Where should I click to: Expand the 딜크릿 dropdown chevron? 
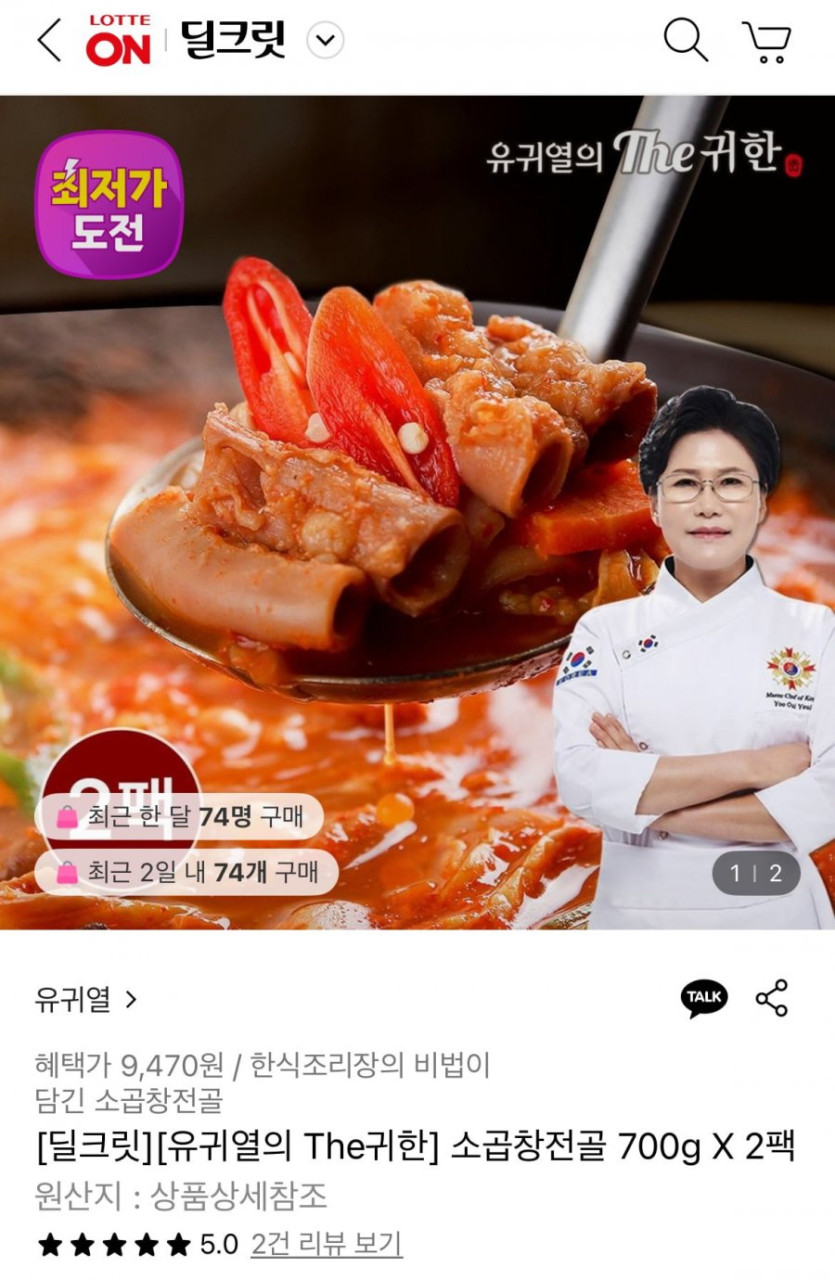click(x=325, y=41)
